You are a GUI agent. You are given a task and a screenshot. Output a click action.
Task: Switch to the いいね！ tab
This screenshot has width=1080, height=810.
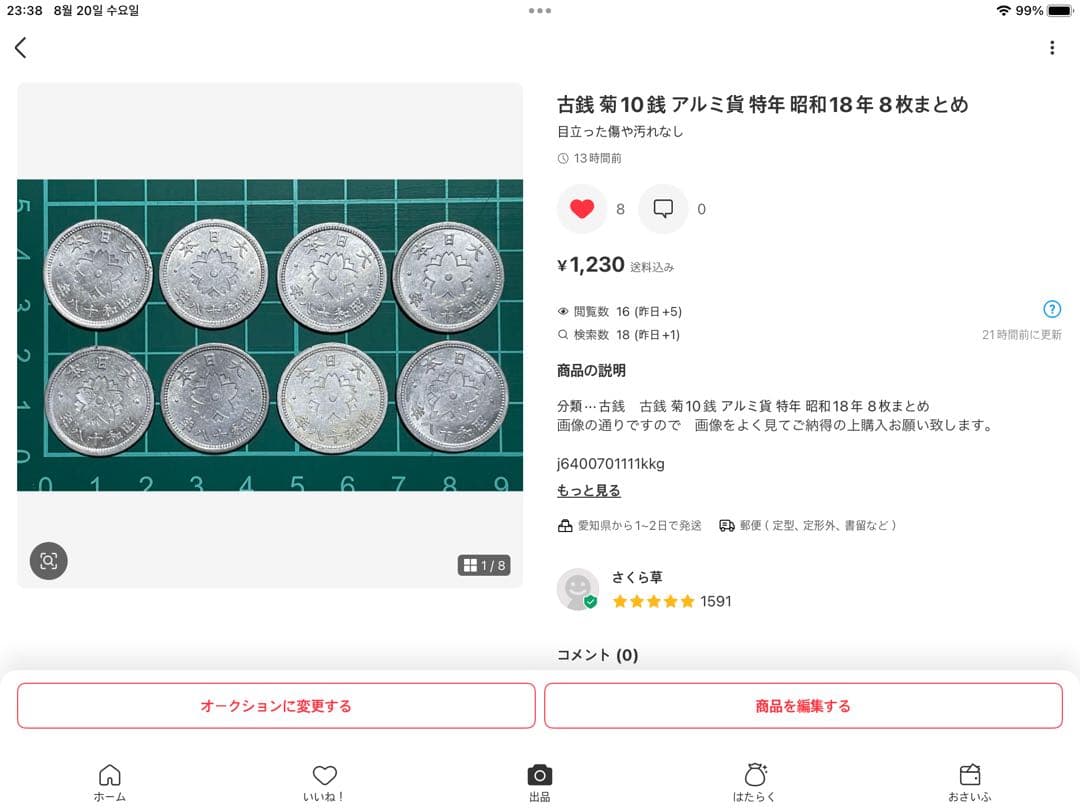(324, 782)
